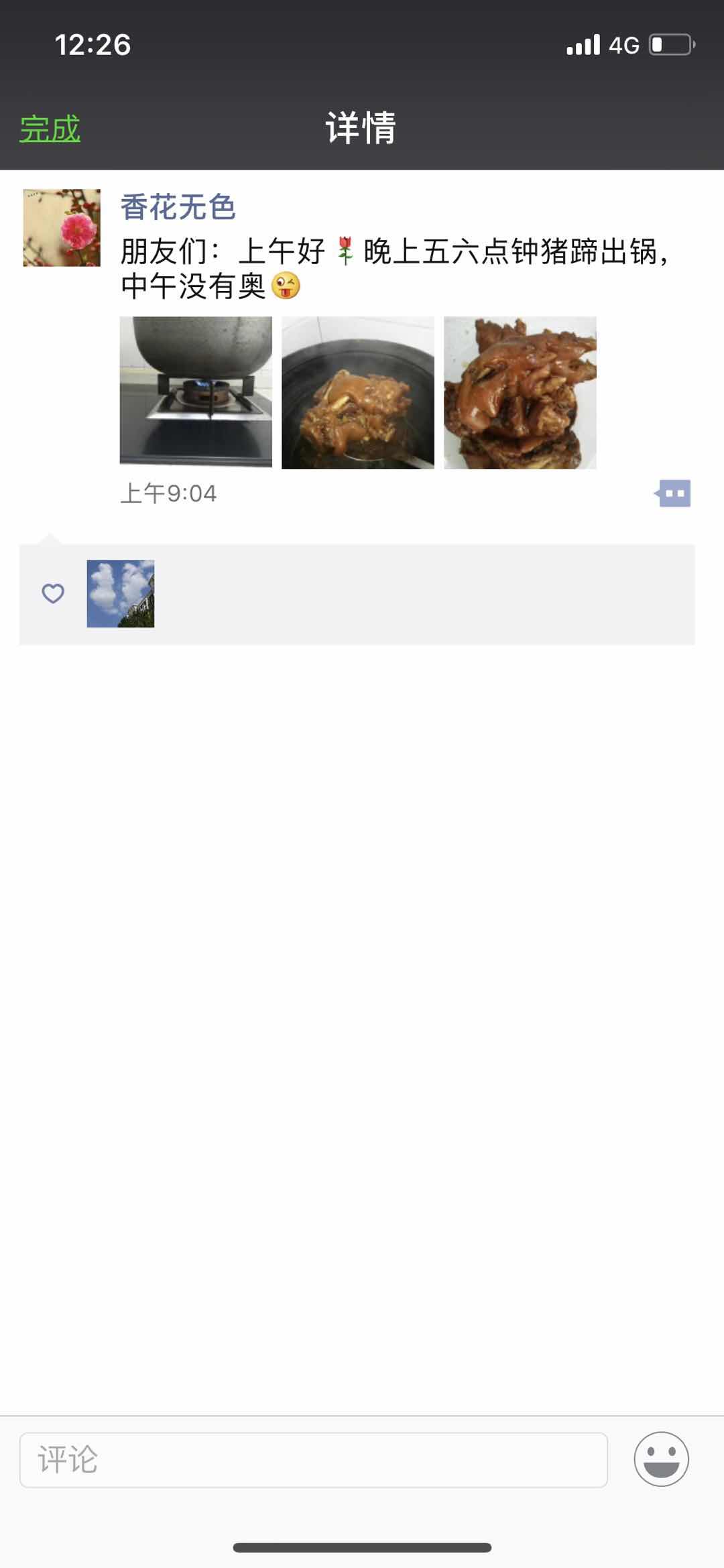Open the profile of the liker
The height and width of the screenshot is (1568, 724).
121,594
